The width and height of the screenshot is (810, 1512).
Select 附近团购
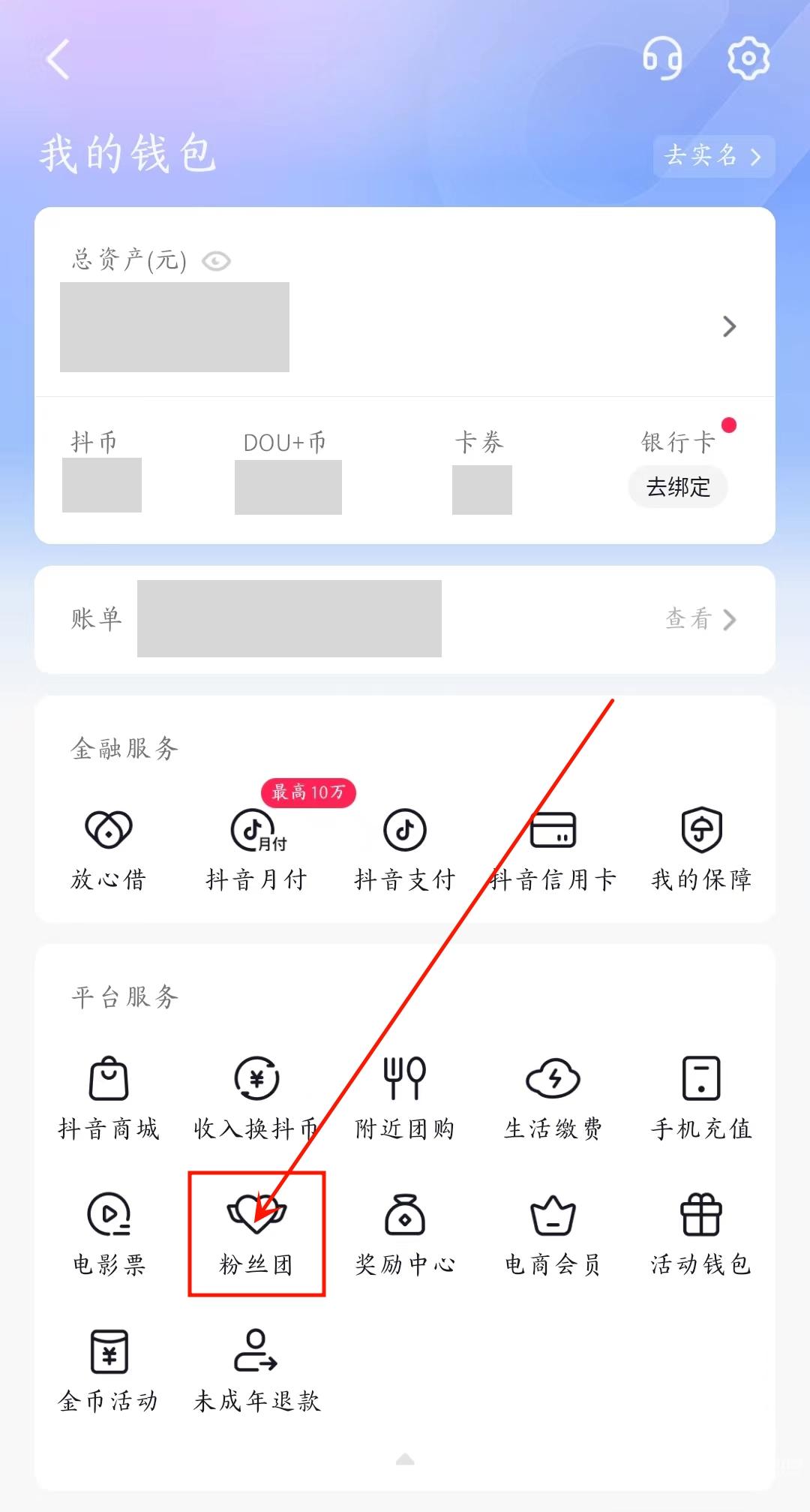point(405,1098)
